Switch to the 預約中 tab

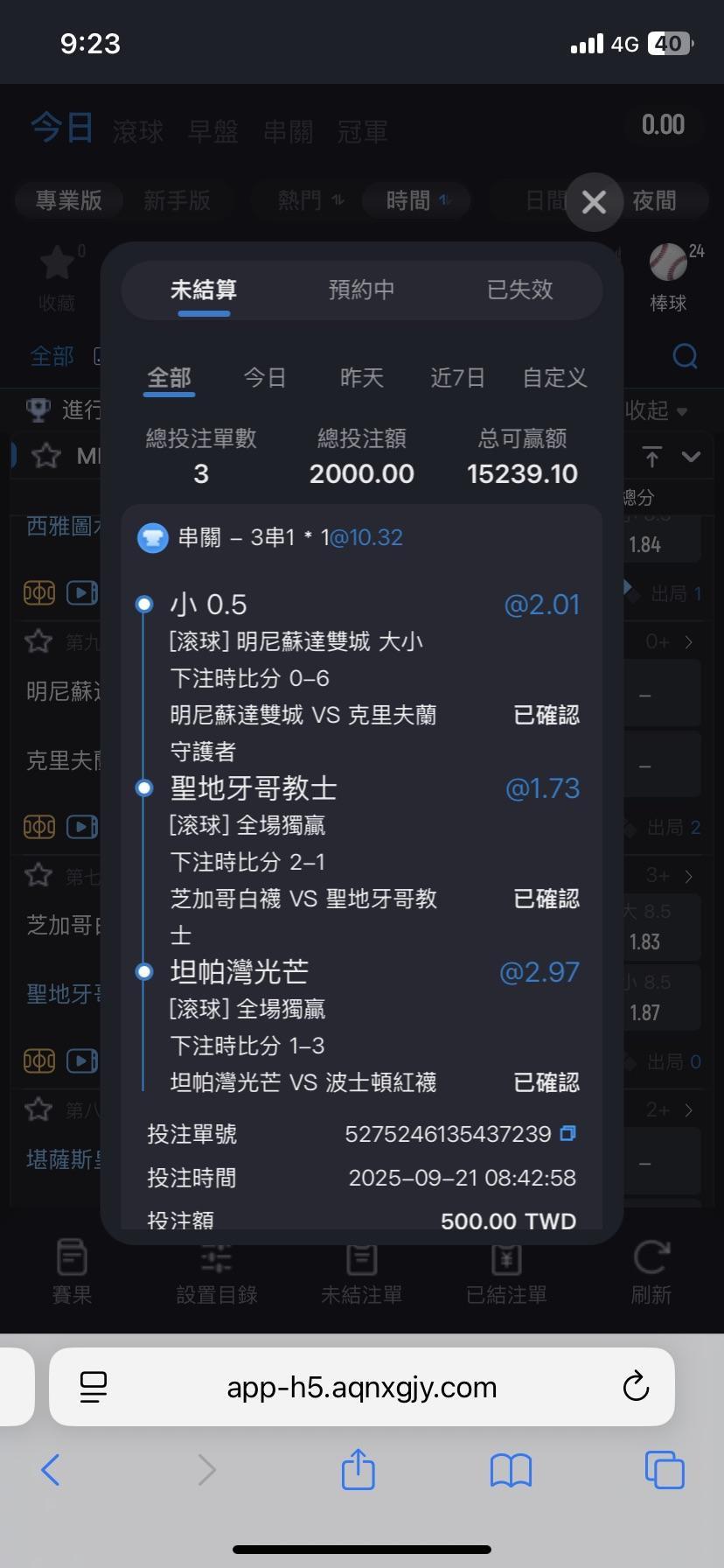(x=361, y=290)
